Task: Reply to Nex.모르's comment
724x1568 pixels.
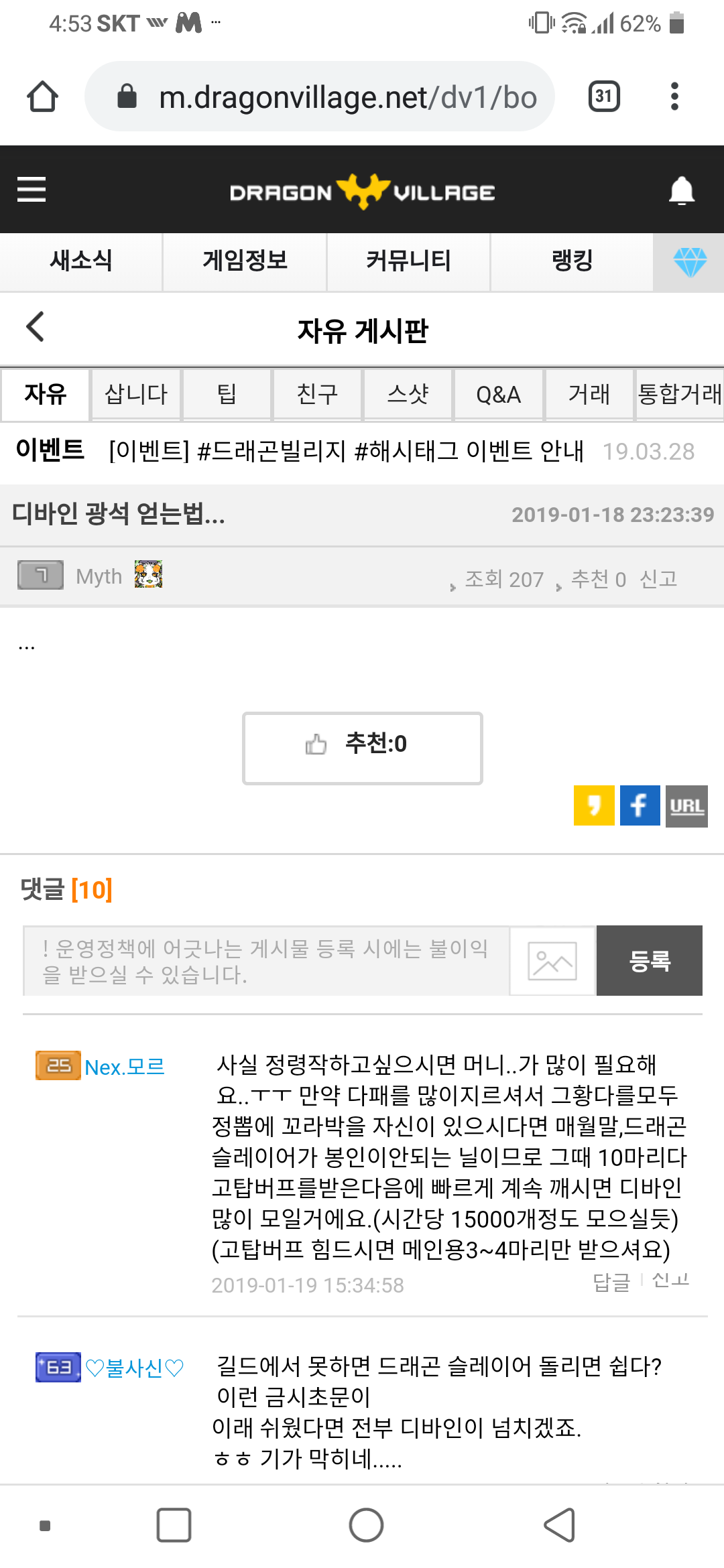Action: (611, 1282)
